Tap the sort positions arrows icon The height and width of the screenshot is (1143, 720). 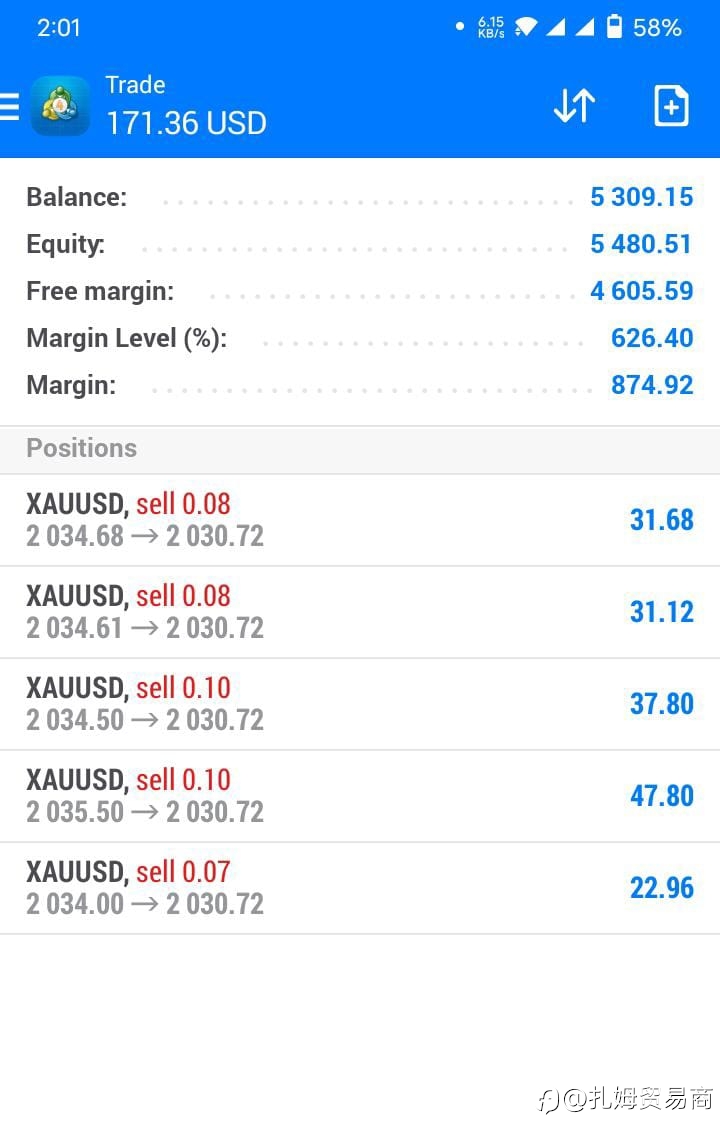[x=574, y=106]
